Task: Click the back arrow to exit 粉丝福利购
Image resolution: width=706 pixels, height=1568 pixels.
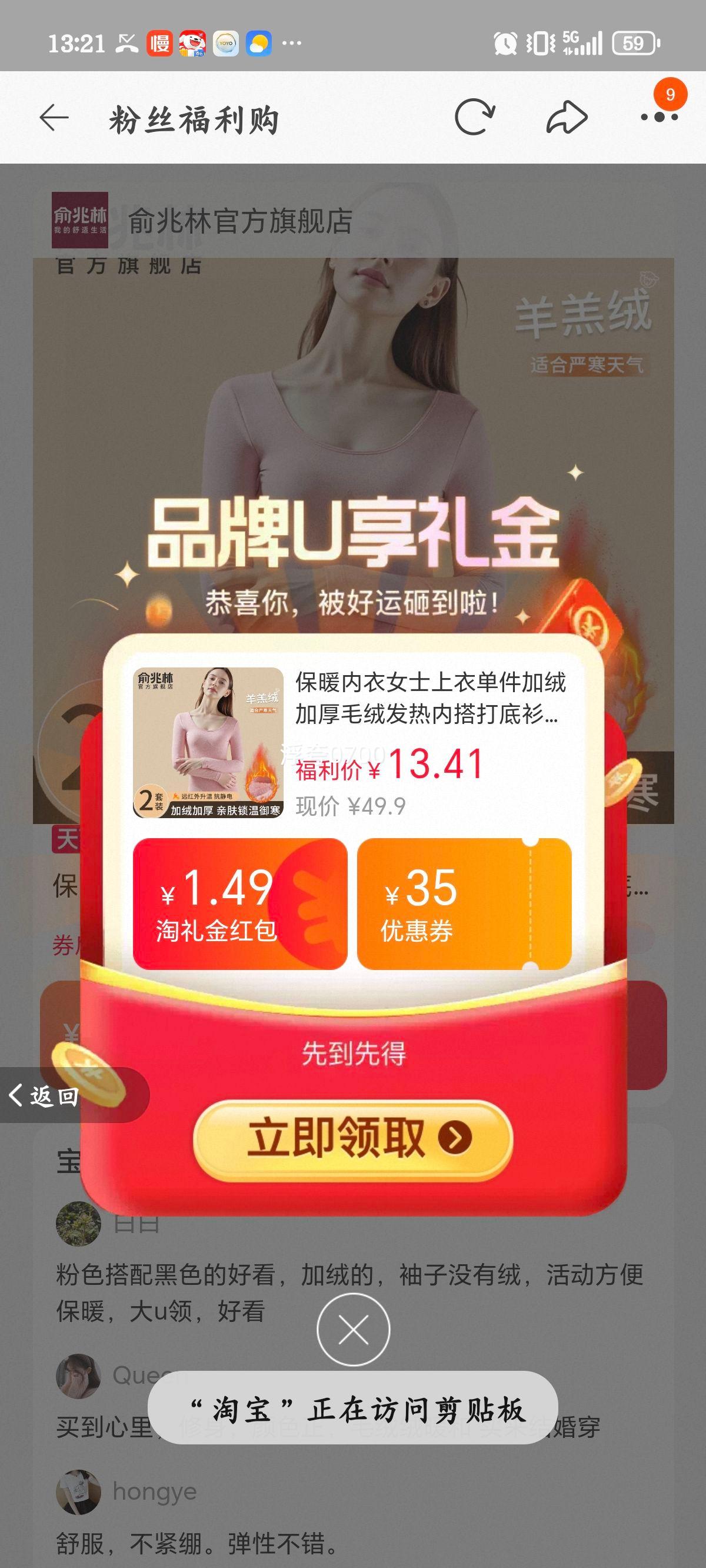Action: click(x=54, y=120)
